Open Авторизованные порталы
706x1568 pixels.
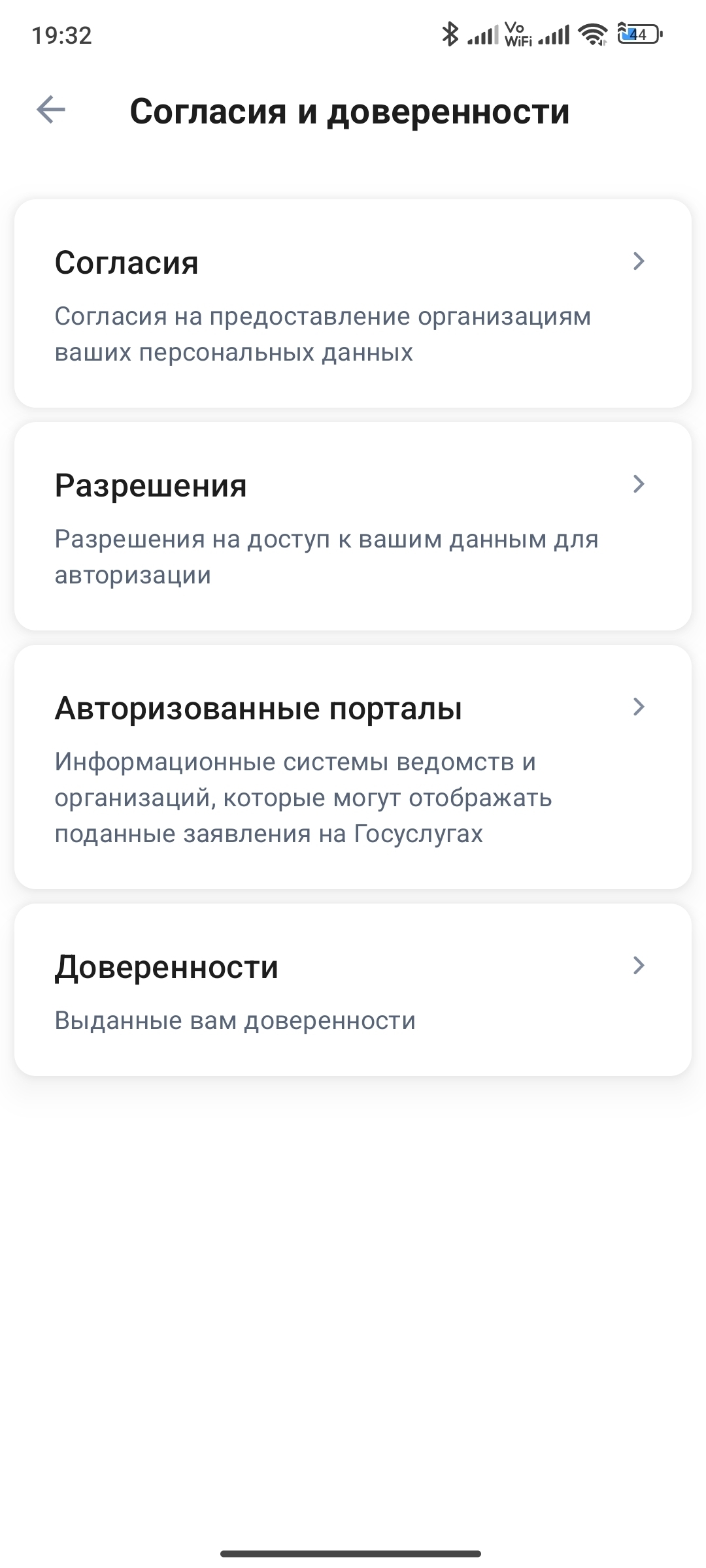[x=353, y=767]
